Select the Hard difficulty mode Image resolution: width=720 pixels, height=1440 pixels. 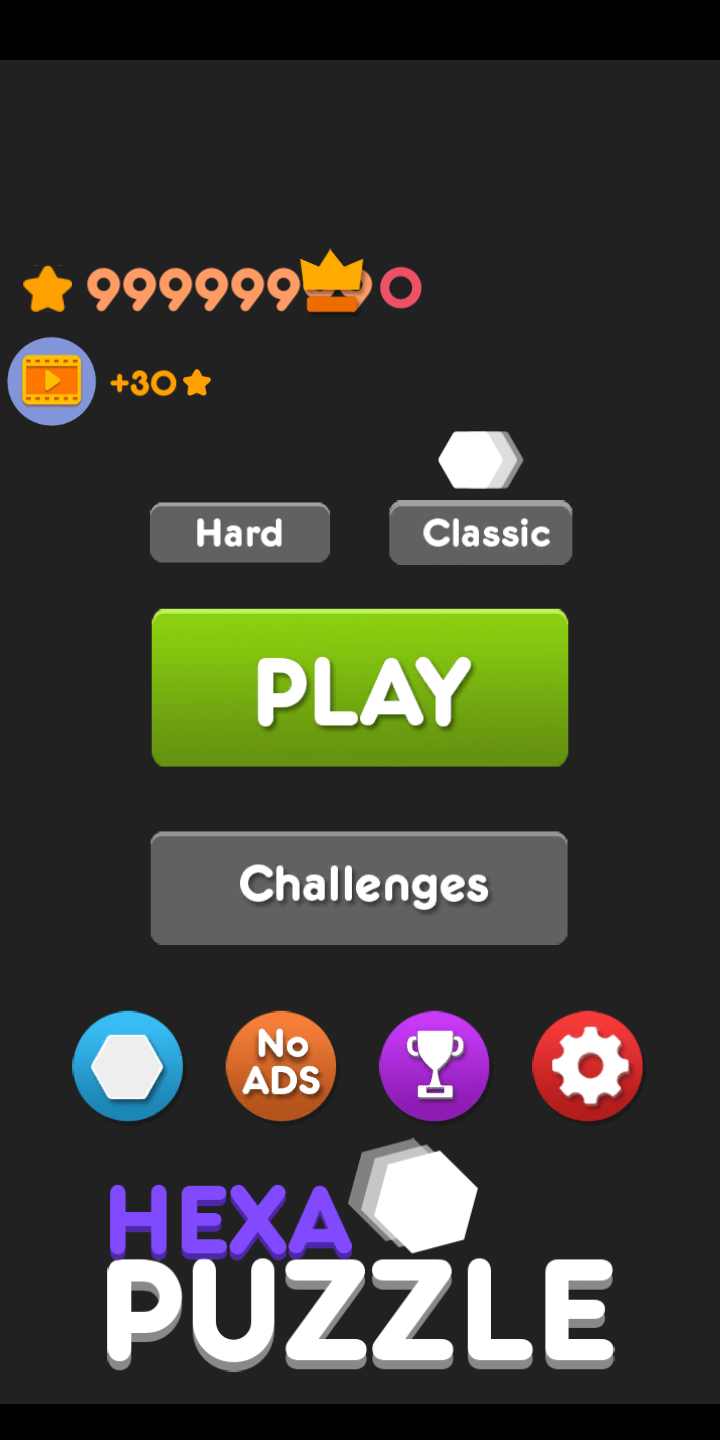point(240,532)
